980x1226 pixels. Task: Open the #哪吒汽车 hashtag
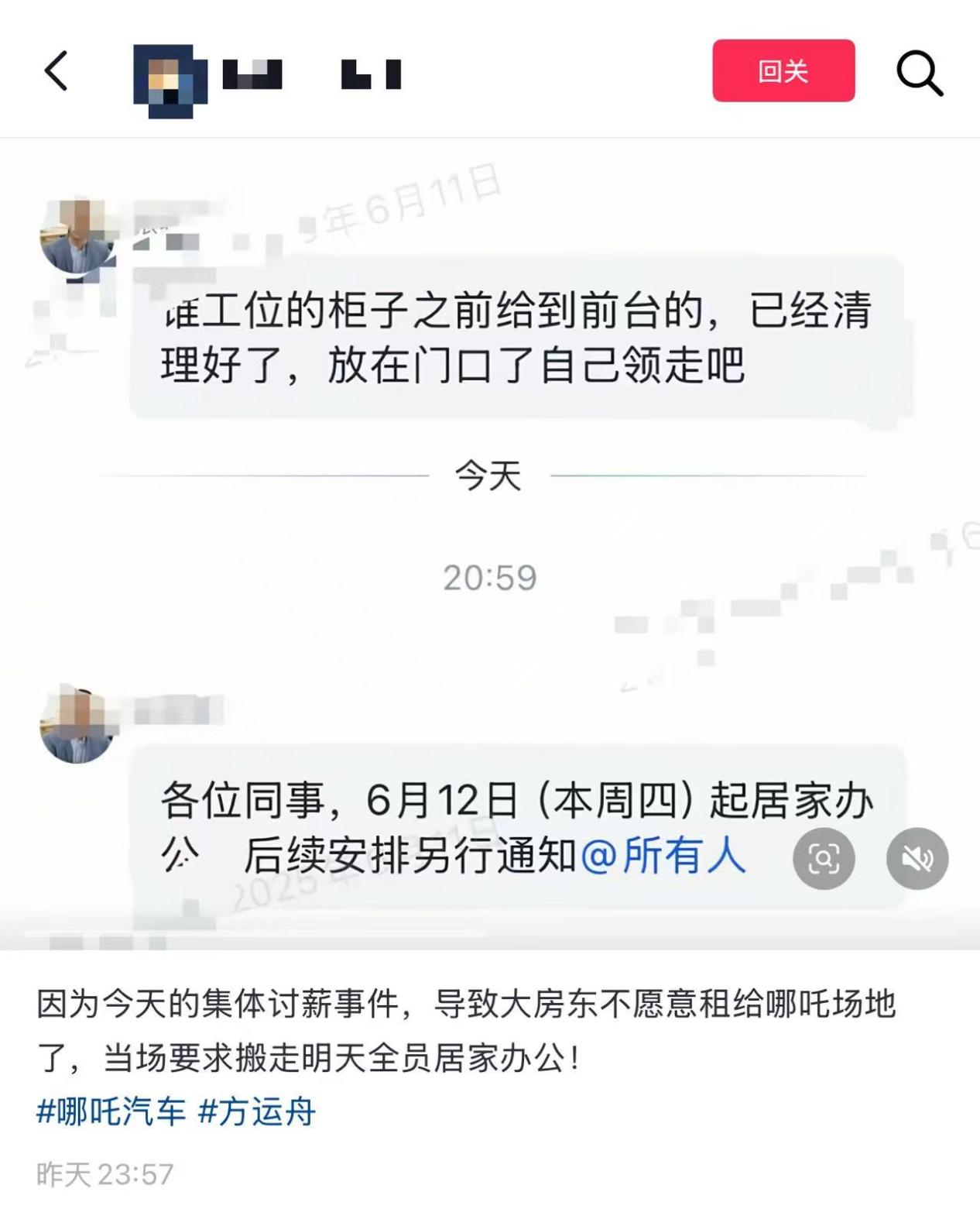click(111, 1111)
